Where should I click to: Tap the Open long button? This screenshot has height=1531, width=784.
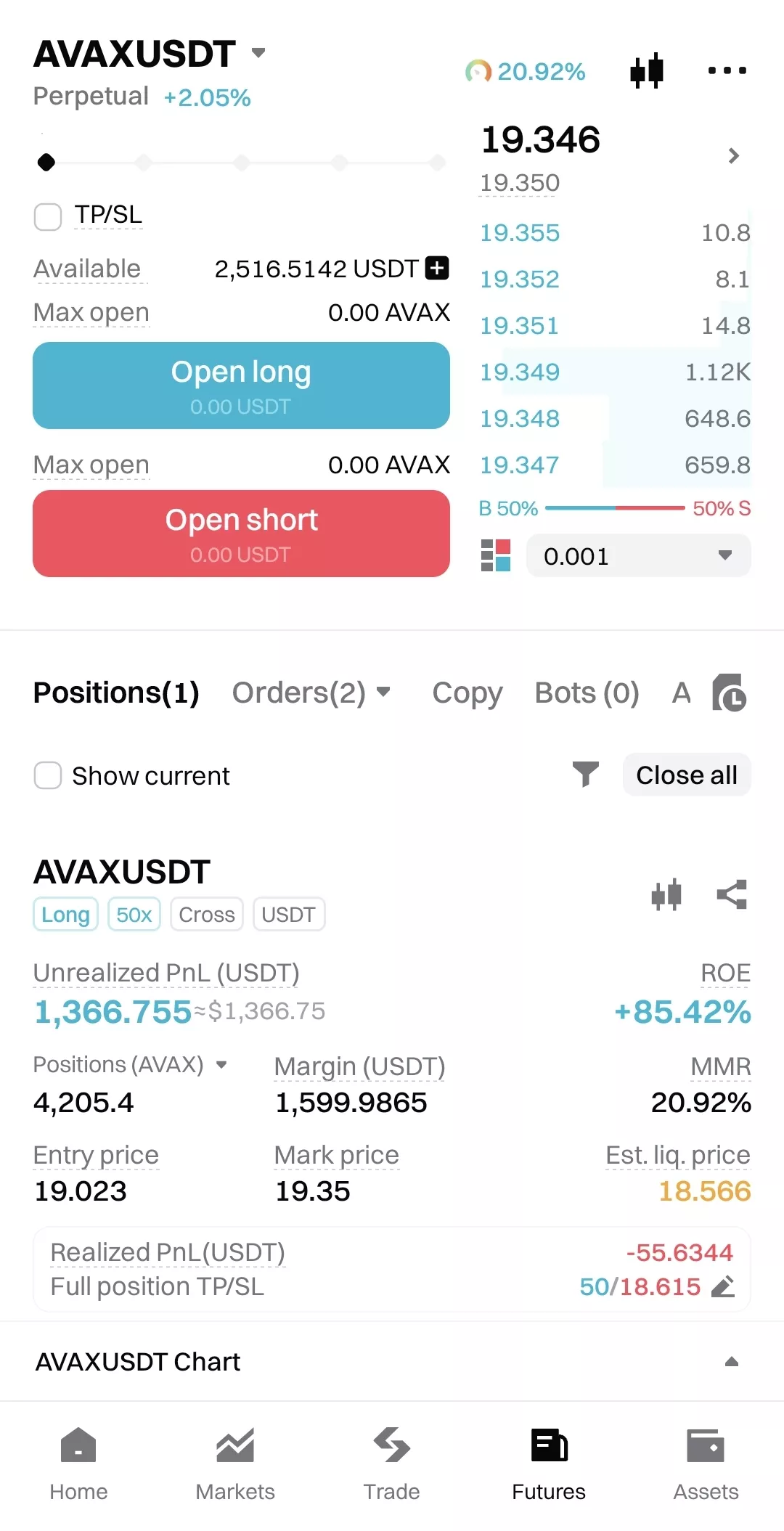pyautogui.click(x=241, y=385)
